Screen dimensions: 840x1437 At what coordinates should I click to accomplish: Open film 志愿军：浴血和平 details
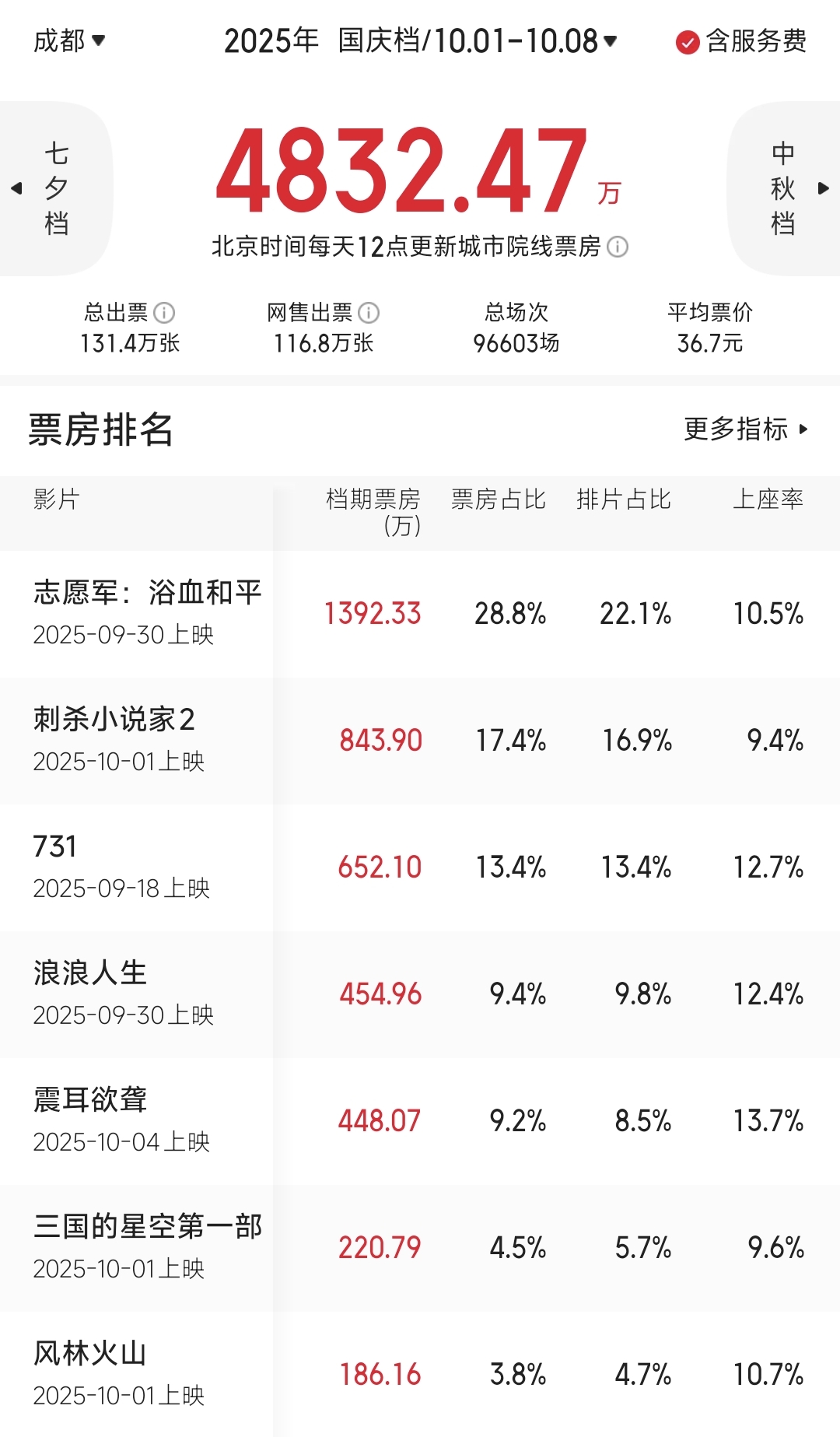(x=147, y=593)
